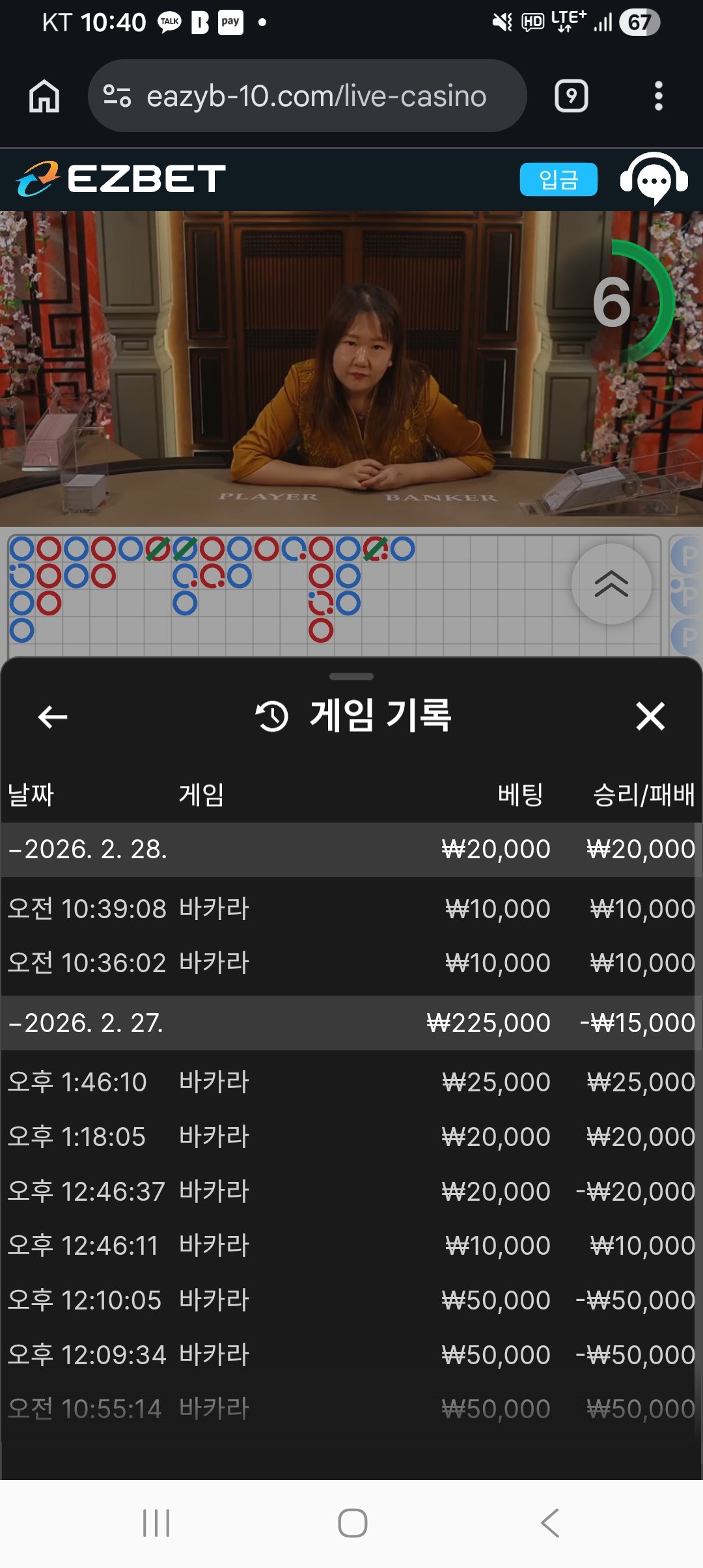Viewport: 703px width, 1568px height.
Task: Go back from the 게임 기록 panel
Action: [53, 717]
